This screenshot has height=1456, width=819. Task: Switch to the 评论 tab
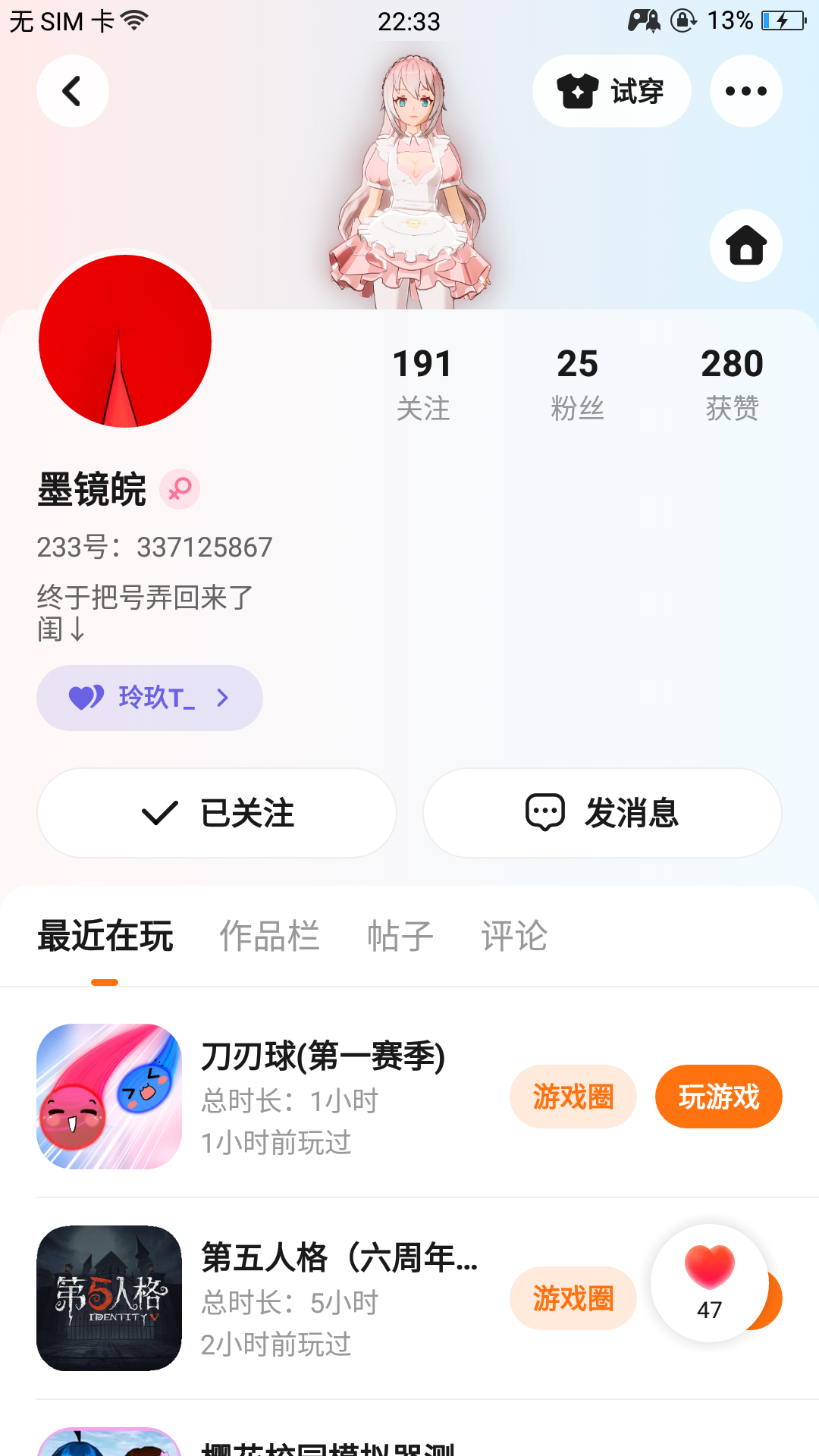pos(513,936)
